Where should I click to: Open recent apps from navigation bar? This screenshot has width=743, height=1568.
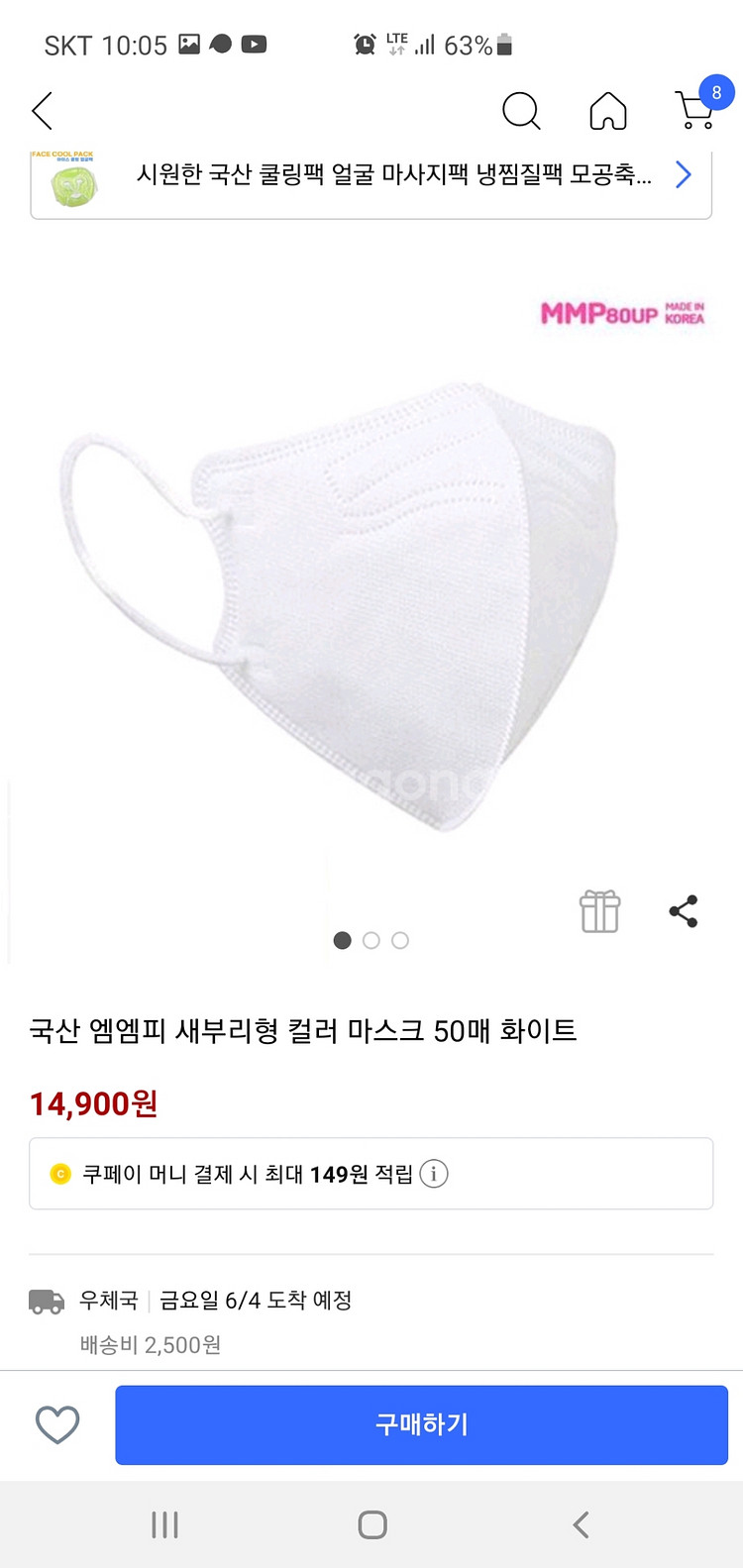point(164,1524)
